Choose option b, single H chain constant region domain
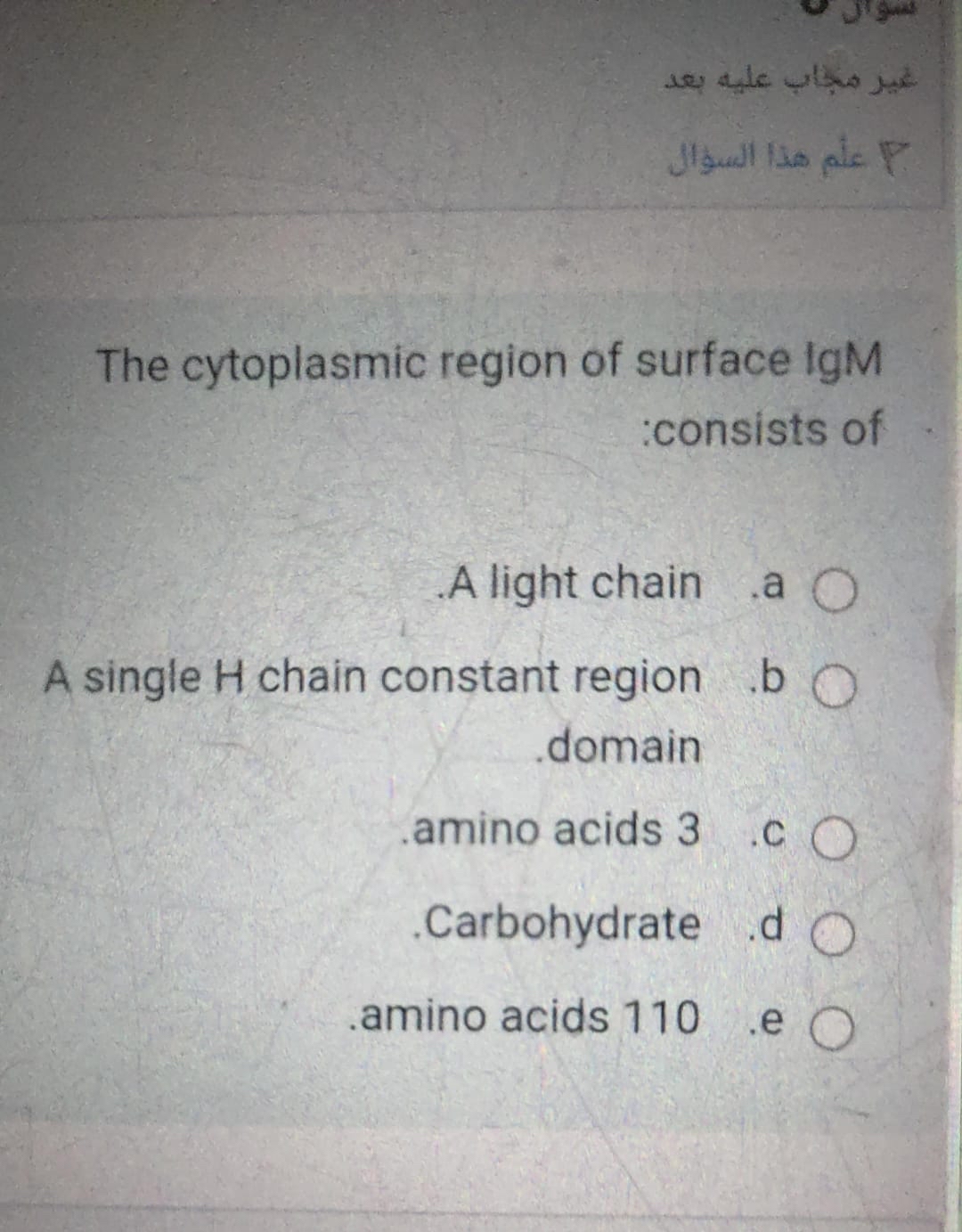This screenshot has height=1232, width=962. coord(835,686)
